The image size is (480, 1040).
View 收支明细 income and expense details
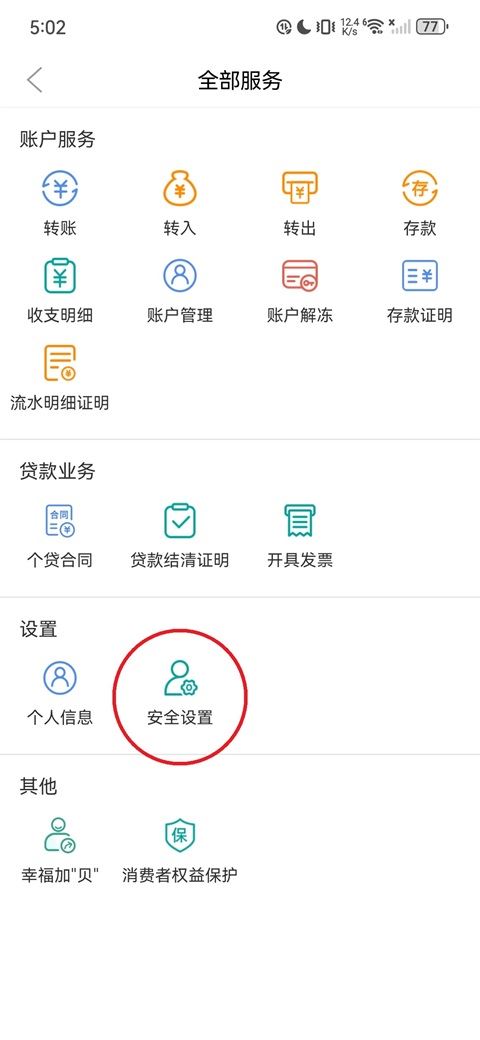pyautogui.click(x=60, y=291)
